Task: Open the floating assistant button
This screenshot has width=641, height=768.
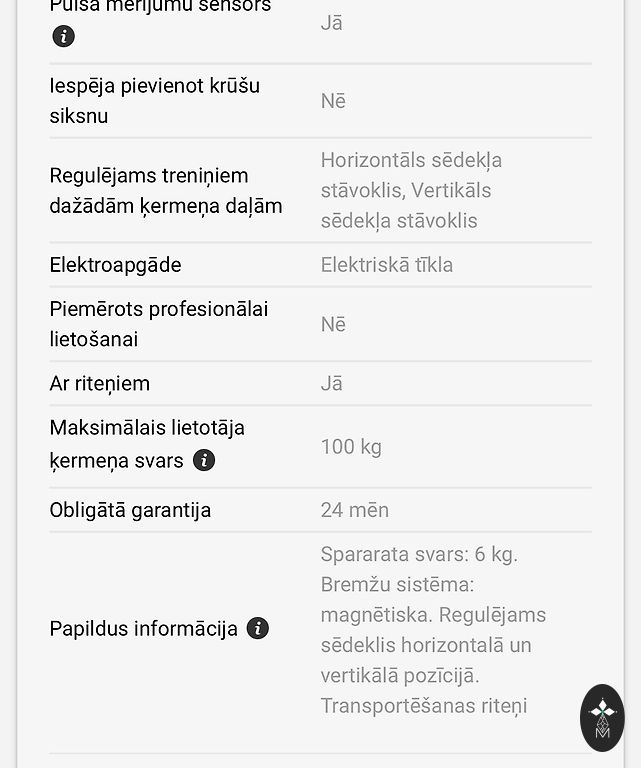Action: (602, 717)
